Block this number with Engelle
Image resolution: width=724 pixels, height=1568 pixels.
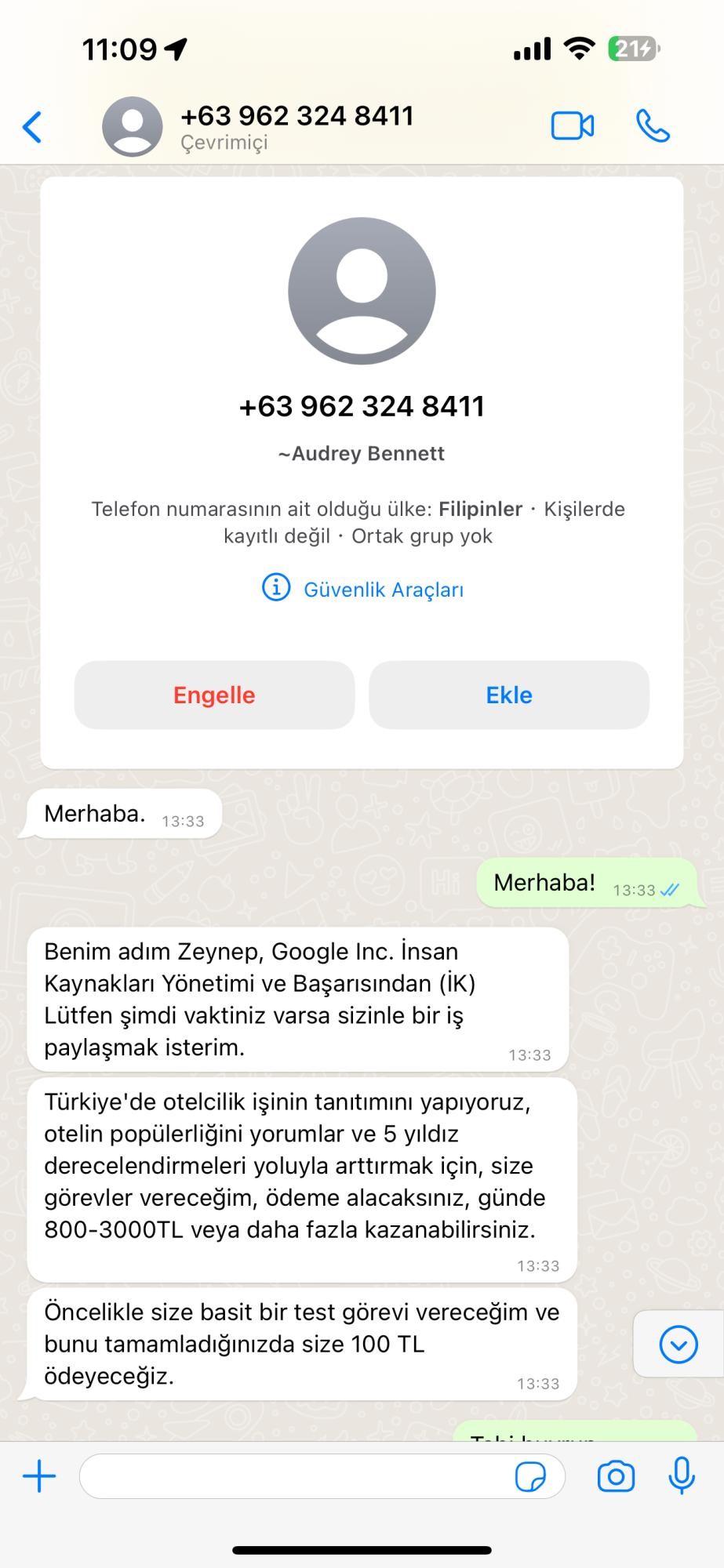coord(214,695)
